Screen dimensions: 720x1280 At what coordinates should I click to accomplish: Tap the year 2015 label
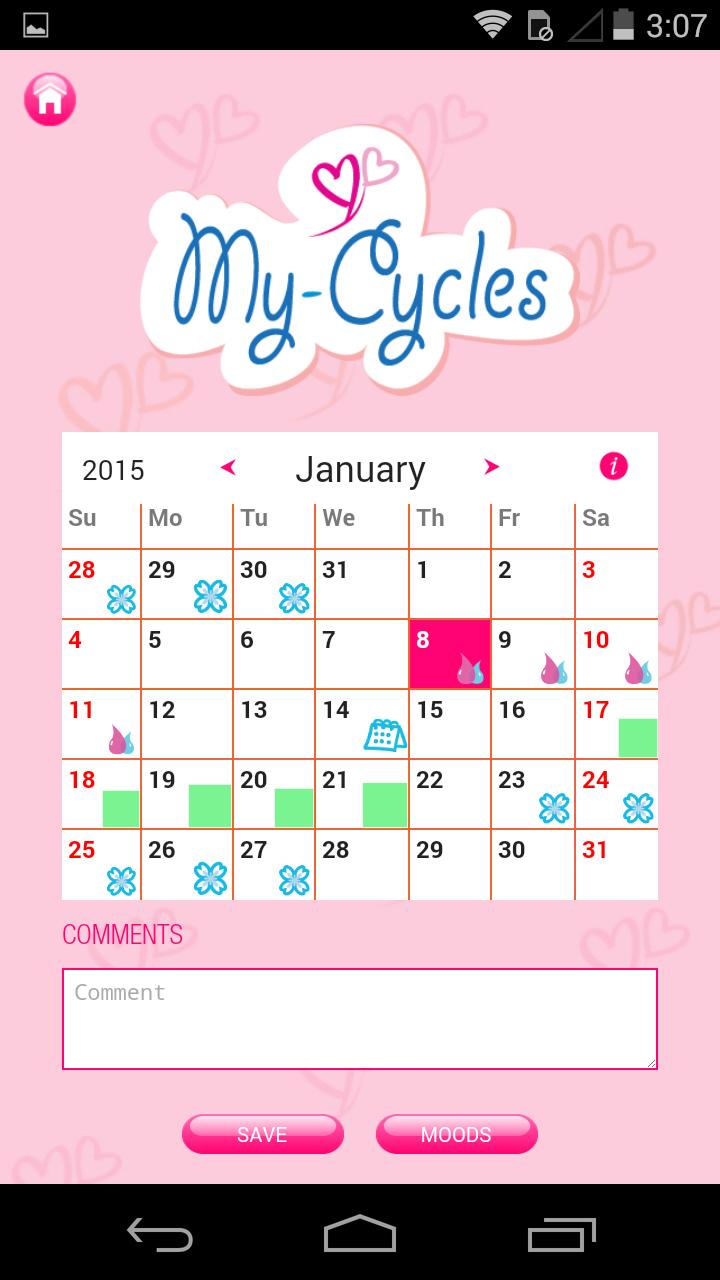pos(113,467)
